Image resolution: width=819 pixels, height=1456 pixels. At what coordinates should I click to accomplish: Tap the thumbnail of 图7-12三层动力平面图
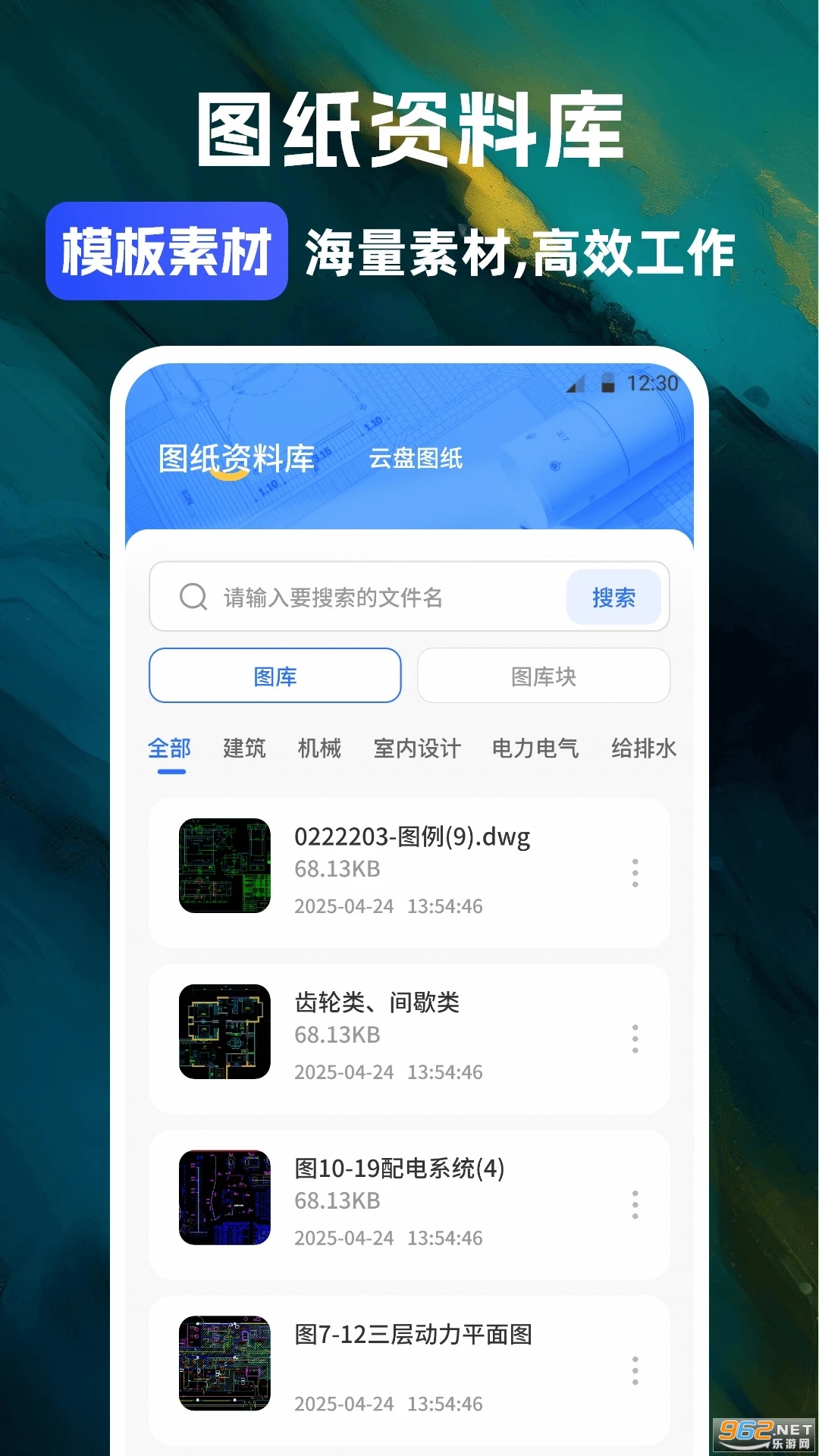point(224,1365)
